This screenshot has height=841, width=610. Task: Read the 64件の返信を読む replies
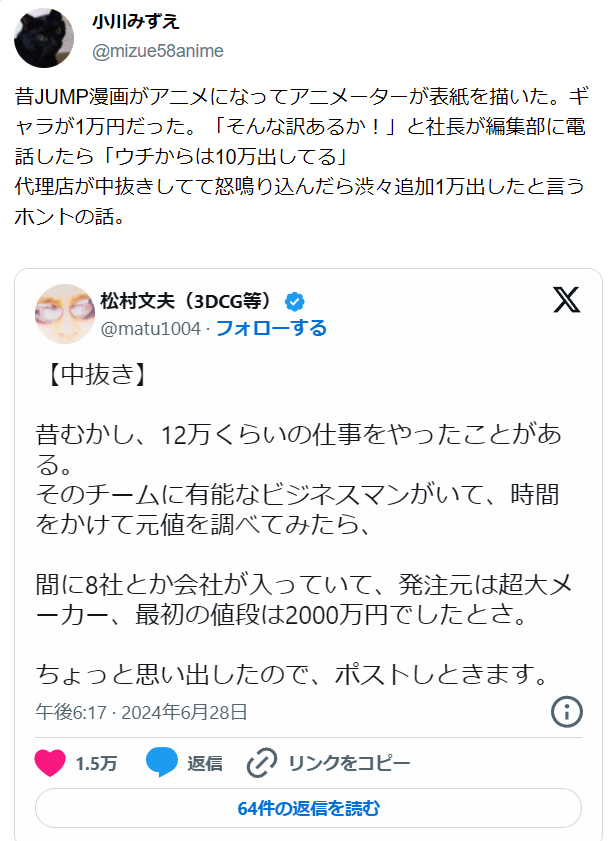pyautogui.click(x=308, y=808)
